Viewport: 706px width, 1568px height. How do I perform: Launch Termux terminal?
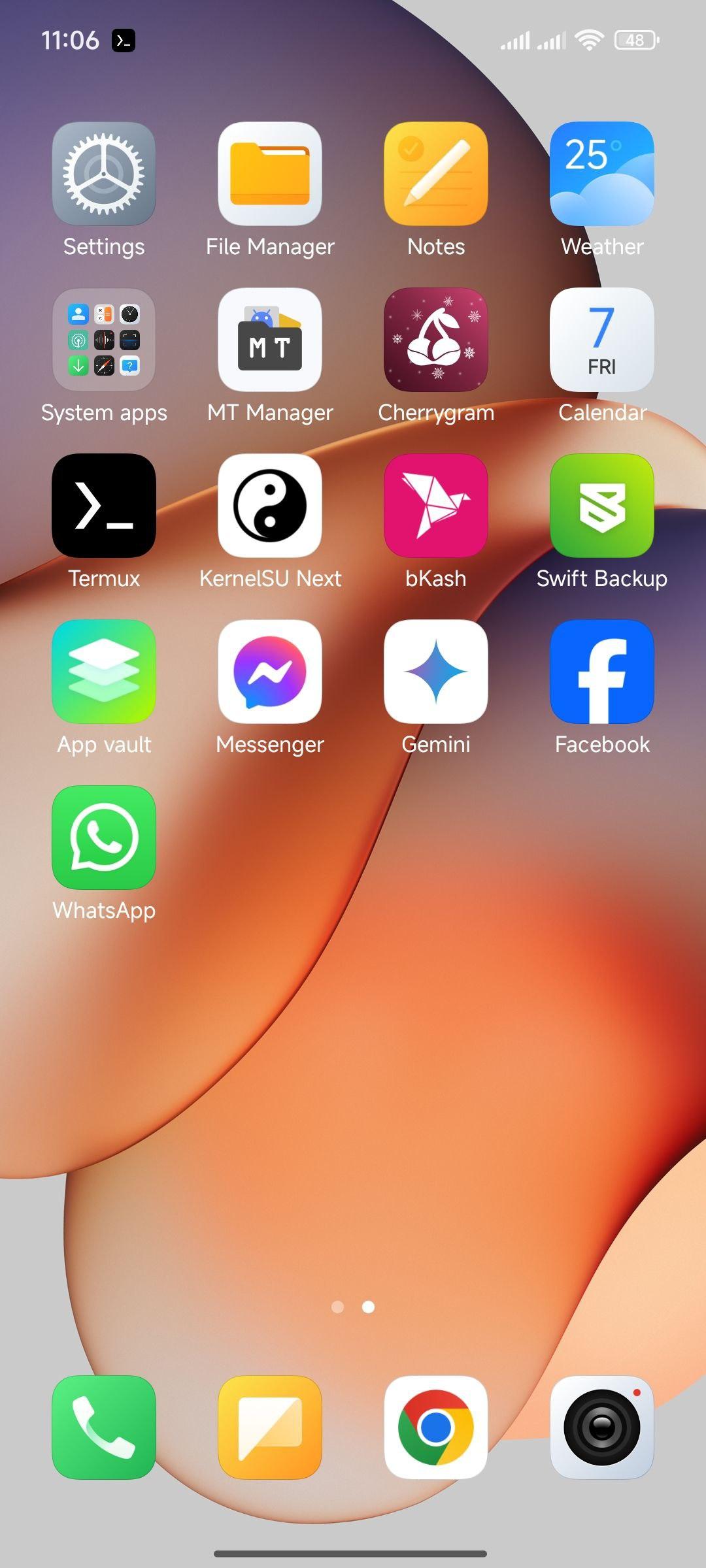(x=104, y=506)
